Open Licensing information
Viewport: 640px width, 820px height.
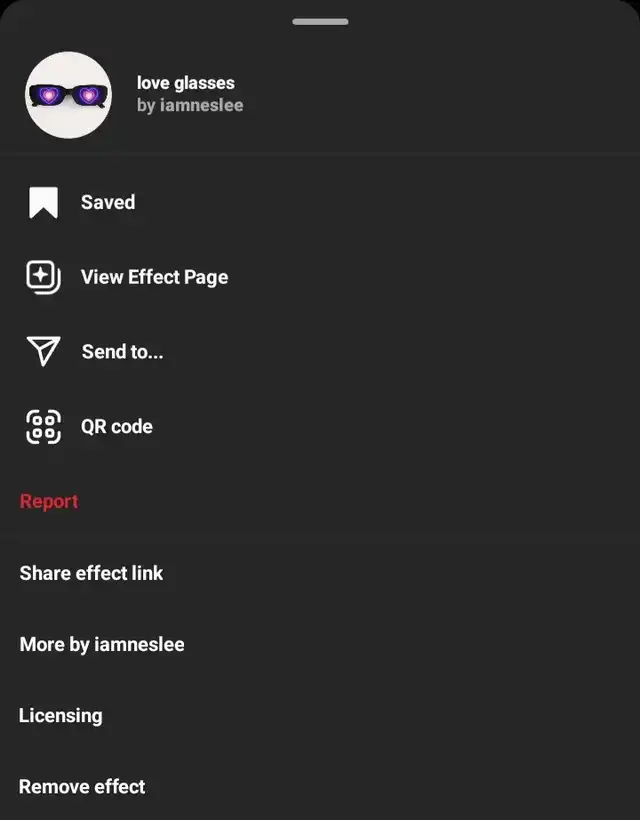point(61,715)
